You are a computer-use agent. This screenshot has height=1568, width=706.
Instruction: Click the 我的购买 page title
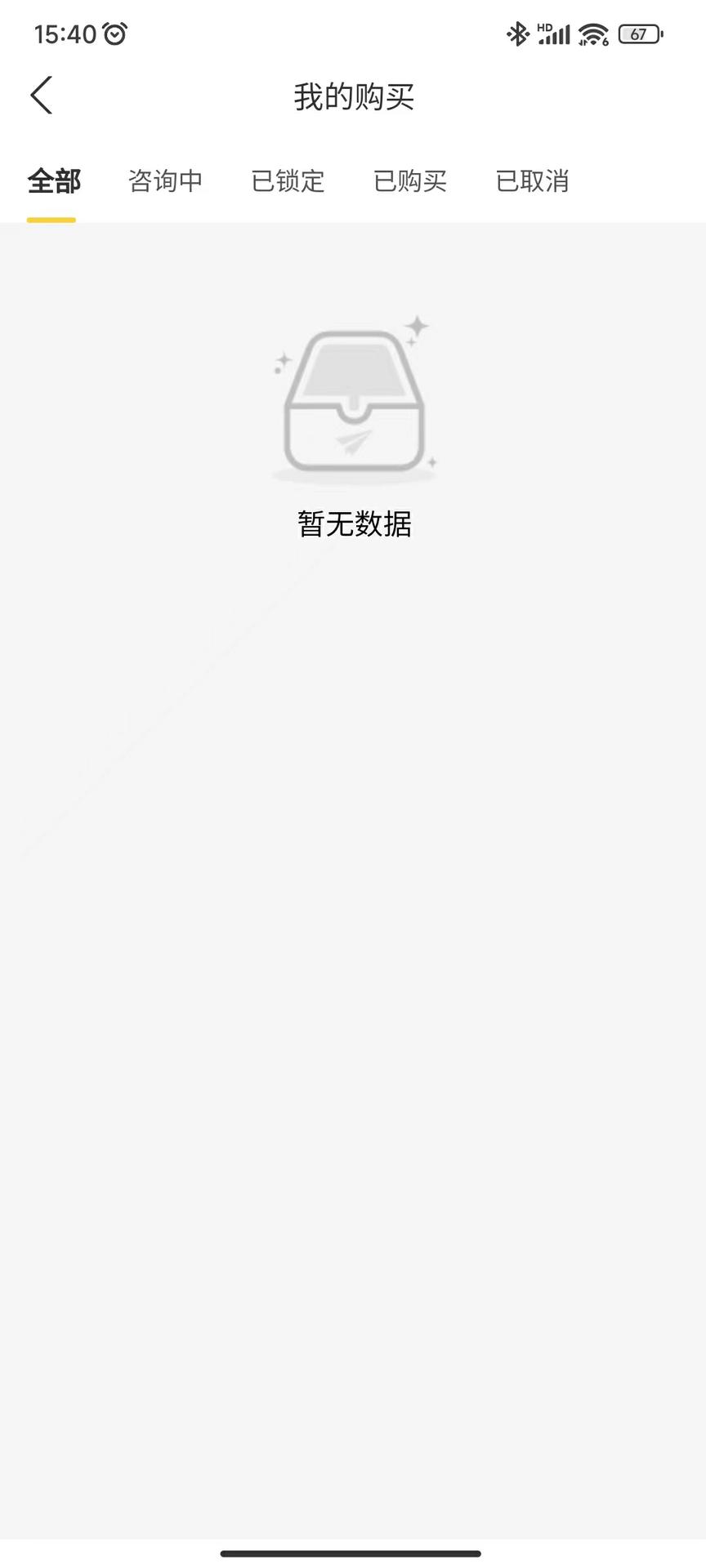[353, 96]
